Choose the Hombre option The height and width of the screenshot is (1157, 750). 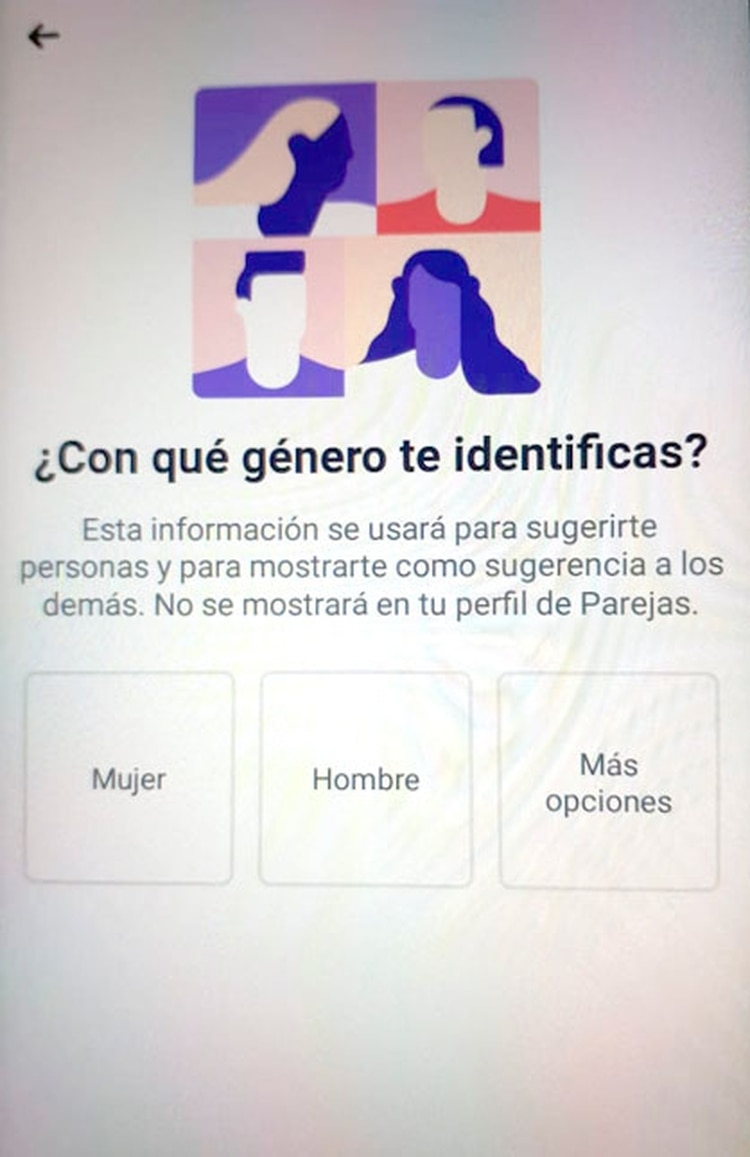[x=365, y=779]
